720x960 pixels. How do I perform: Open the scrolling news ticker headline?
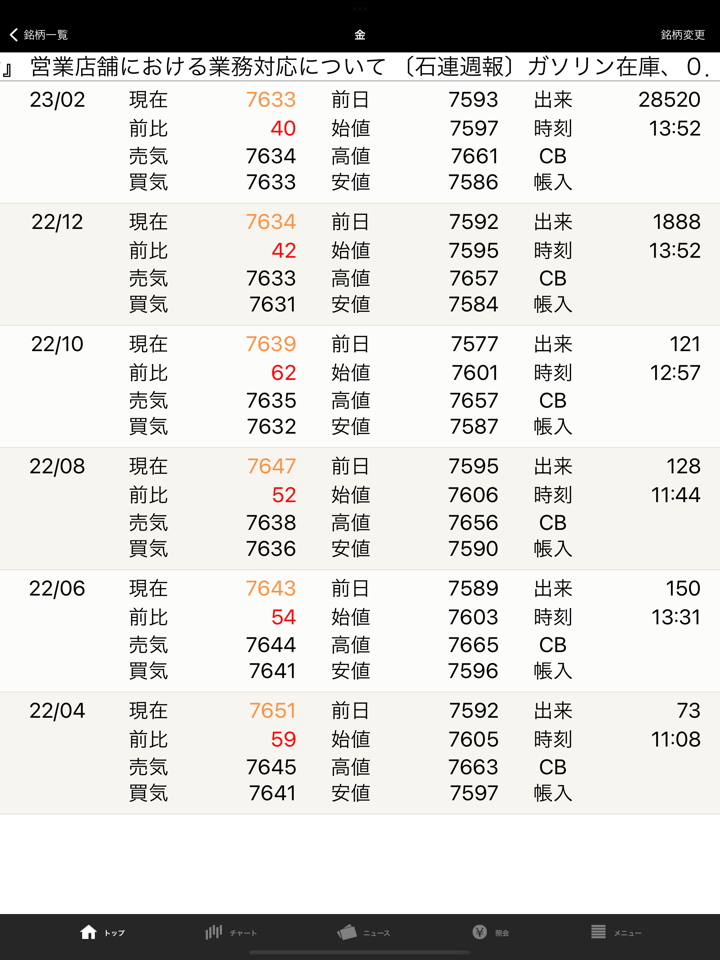[360, 68]
